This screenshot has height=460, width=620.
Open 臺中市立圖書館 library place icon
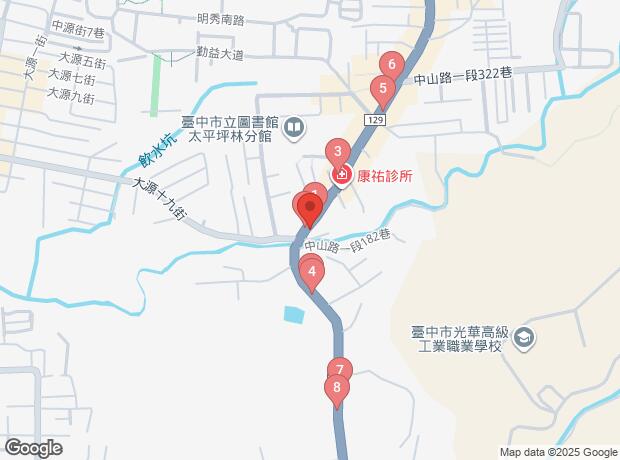click(294, 127)
